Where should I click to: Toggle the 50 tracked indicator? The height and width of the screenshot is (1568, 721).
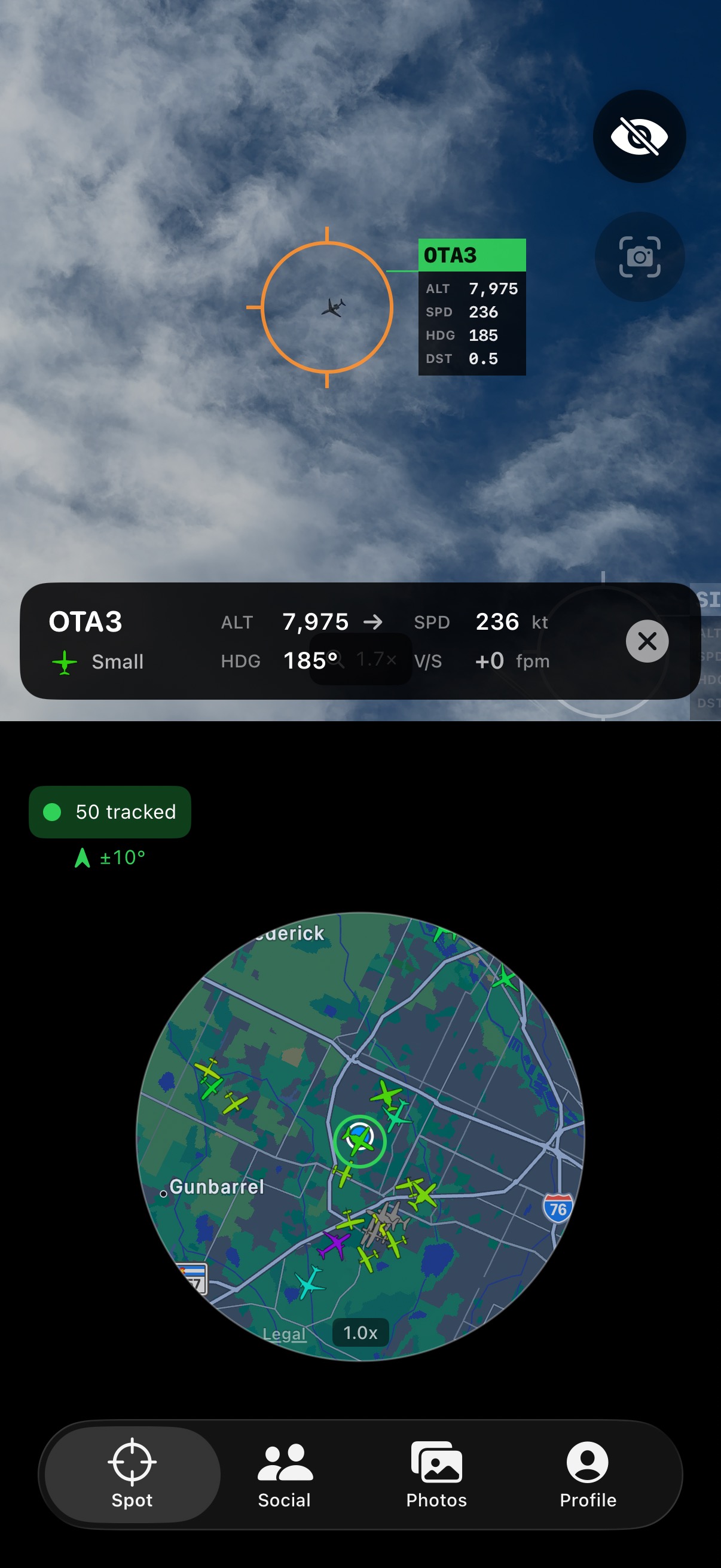point(109,812)
